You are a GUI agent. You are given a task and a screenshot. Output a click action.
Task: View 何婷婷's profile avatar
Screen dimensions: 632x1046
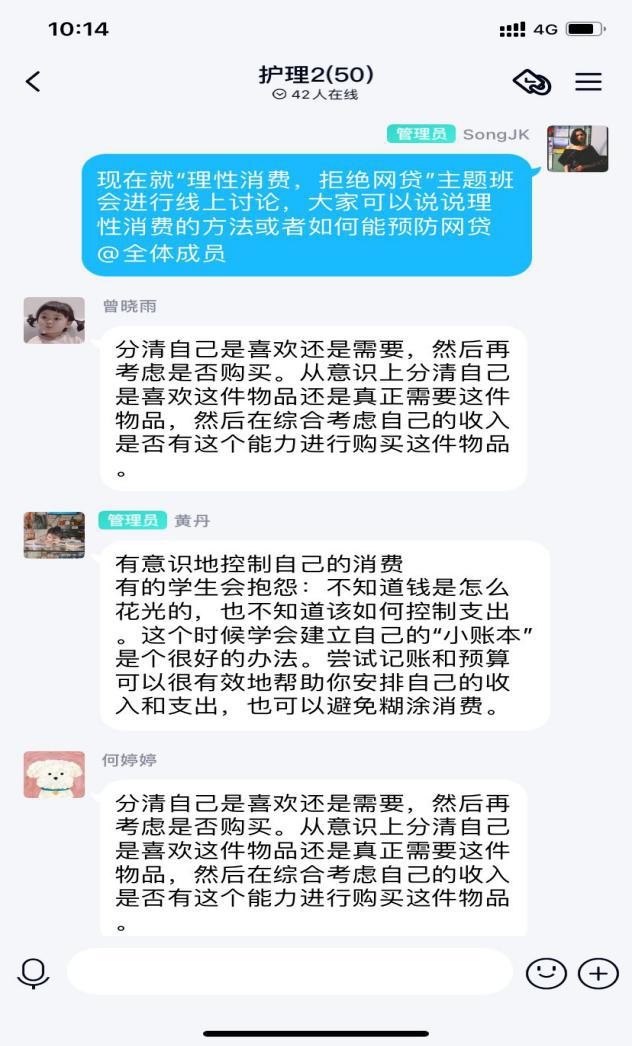click(x=54, y=774)
